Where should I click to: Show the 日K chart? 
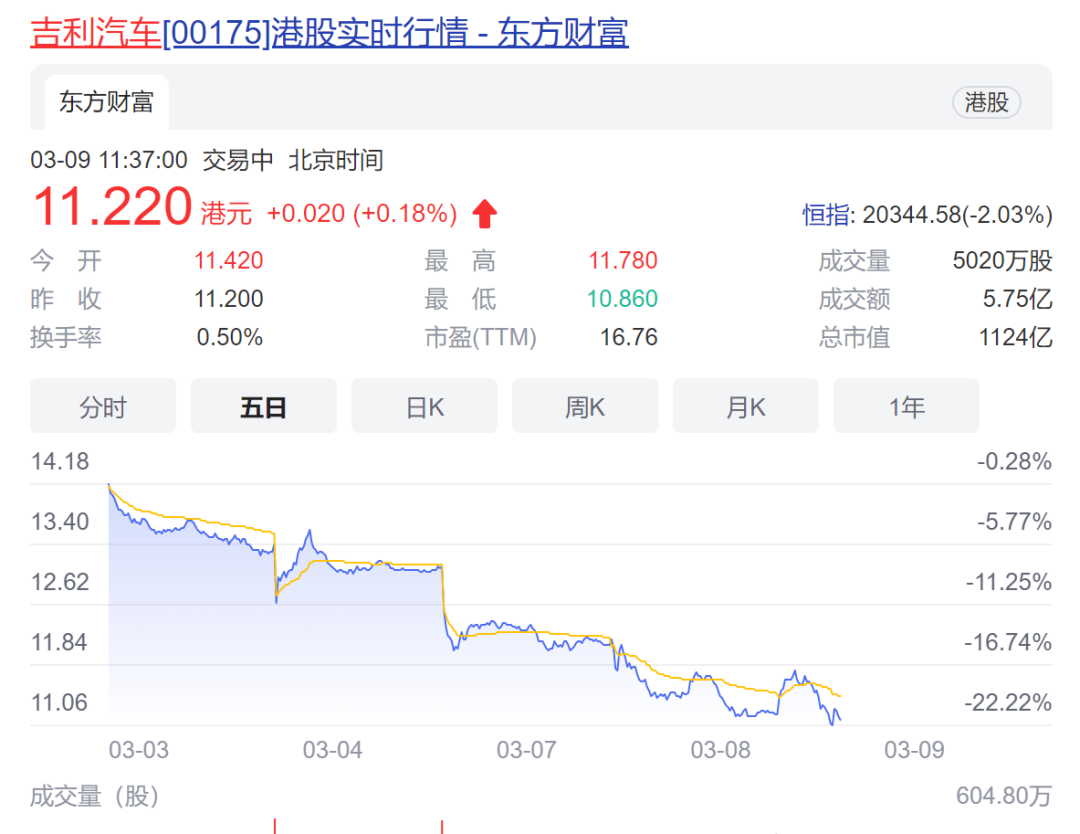[x=424, y=406]
